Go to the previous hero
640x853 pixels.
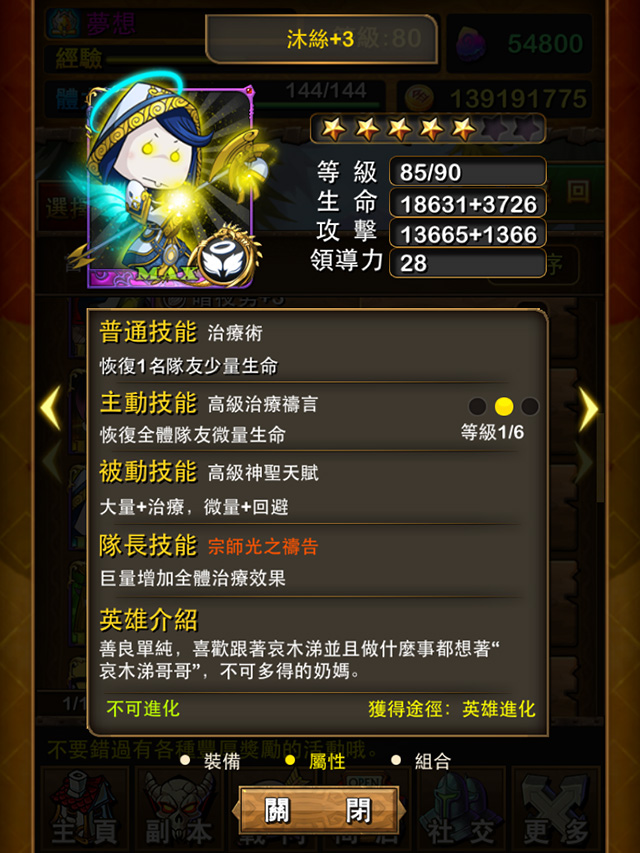pos(50,408)
